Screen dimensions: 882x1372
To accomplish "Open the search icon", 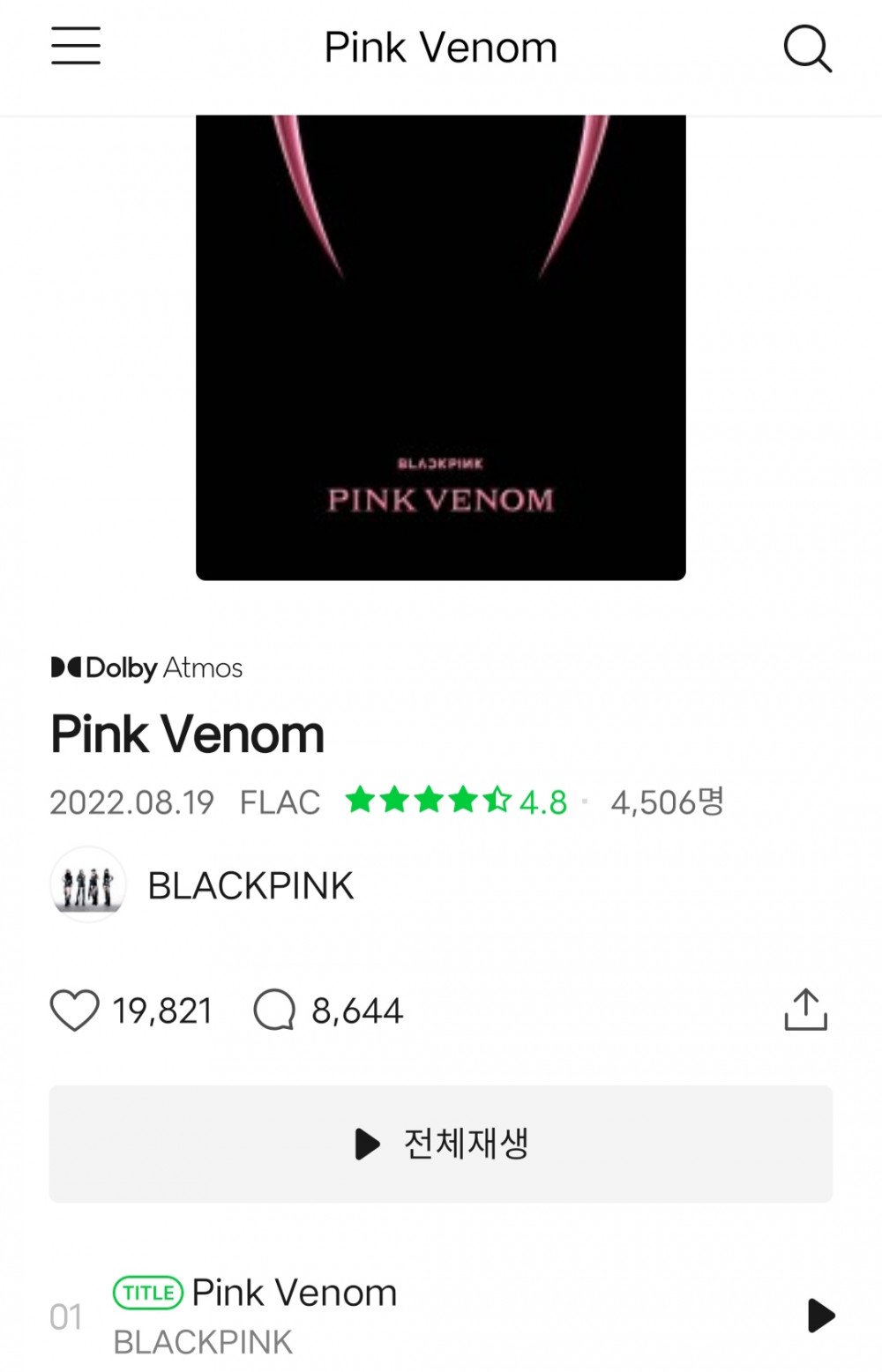I will pos(807,48).
